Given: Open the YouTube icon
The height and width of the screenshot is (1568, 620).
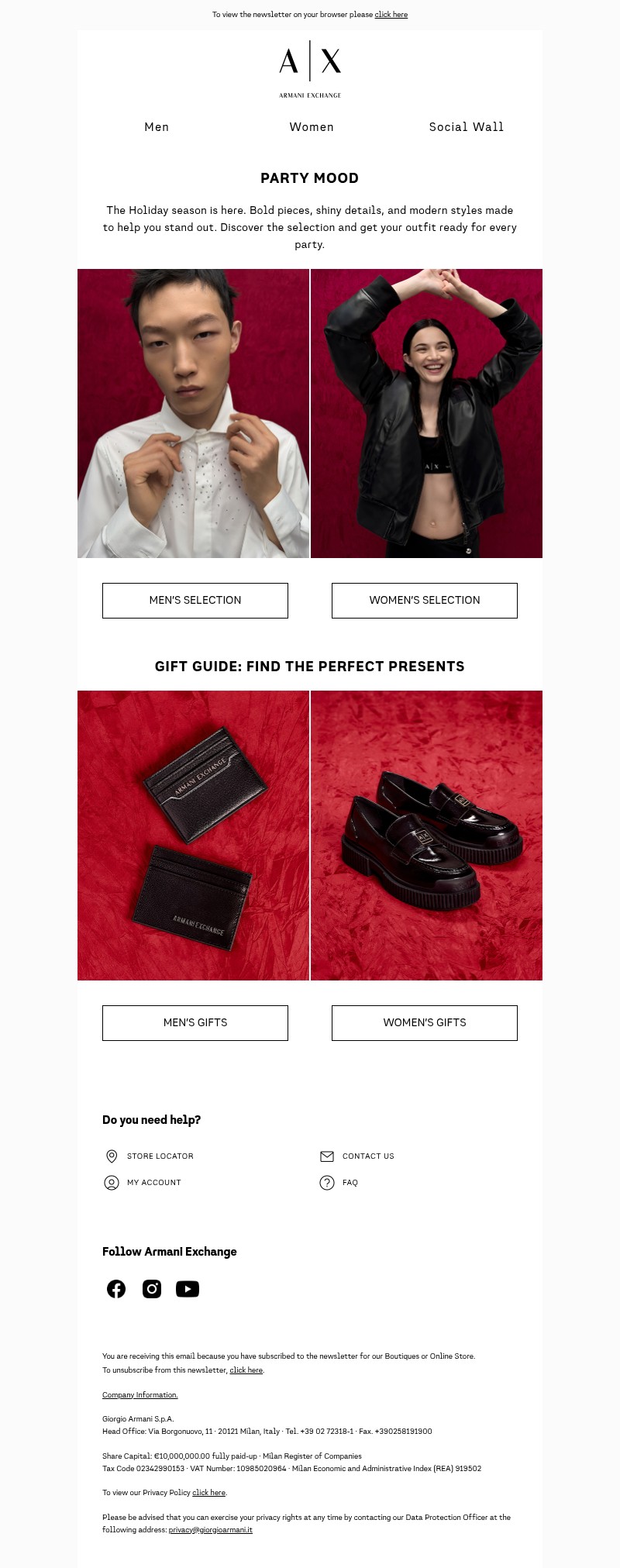Looking at the screenshot, I should coord(188,1289).
